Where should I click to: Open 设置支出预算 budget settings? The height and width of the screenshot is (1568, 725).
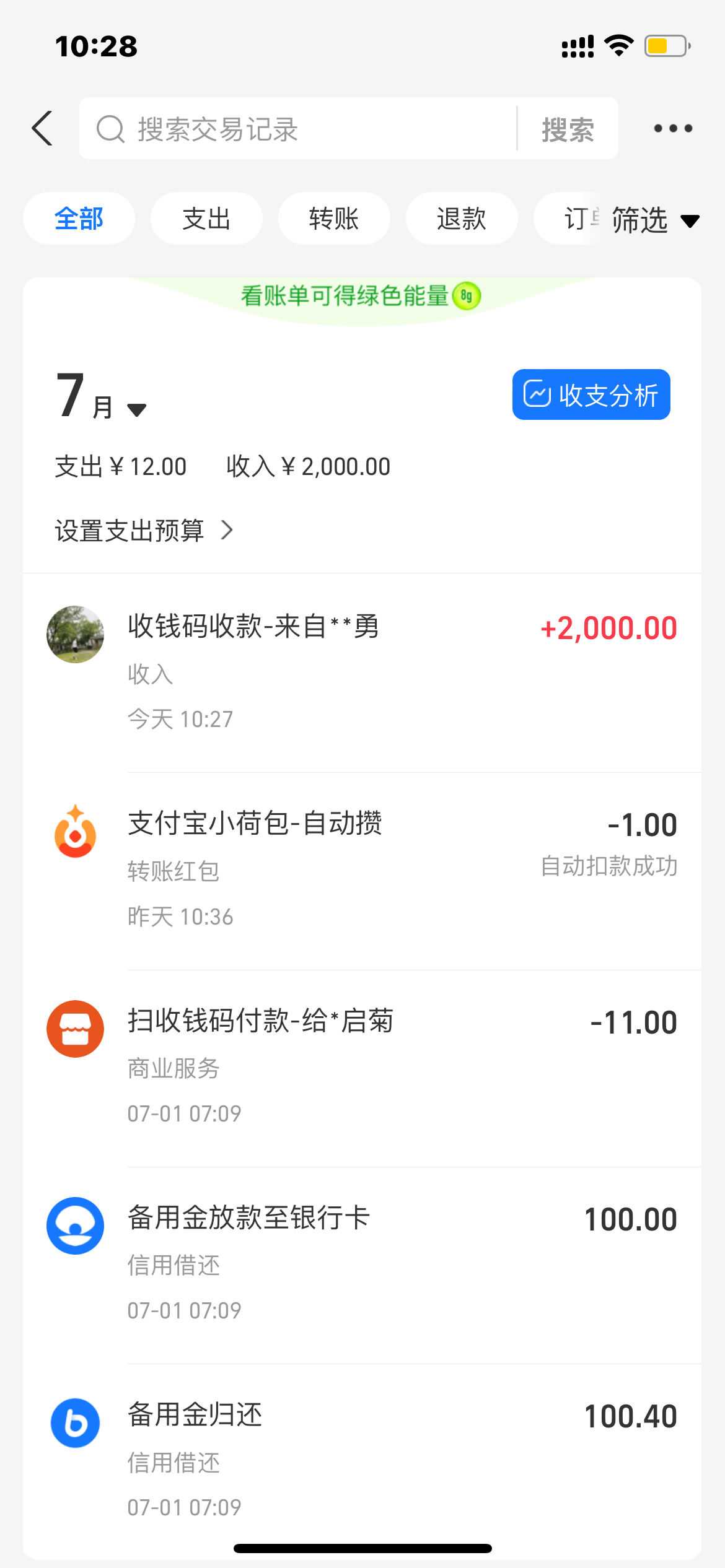(144, 531)
